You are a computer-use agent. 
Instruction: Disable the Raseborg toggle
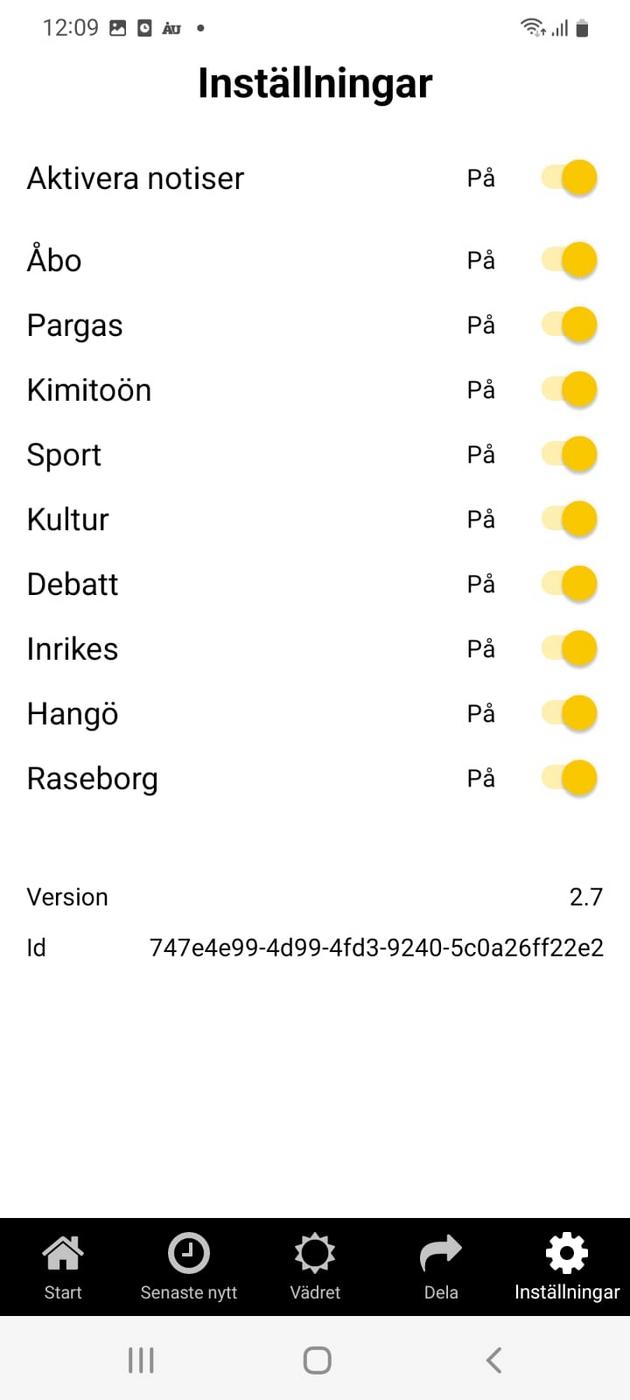click(x=569, y=778)
